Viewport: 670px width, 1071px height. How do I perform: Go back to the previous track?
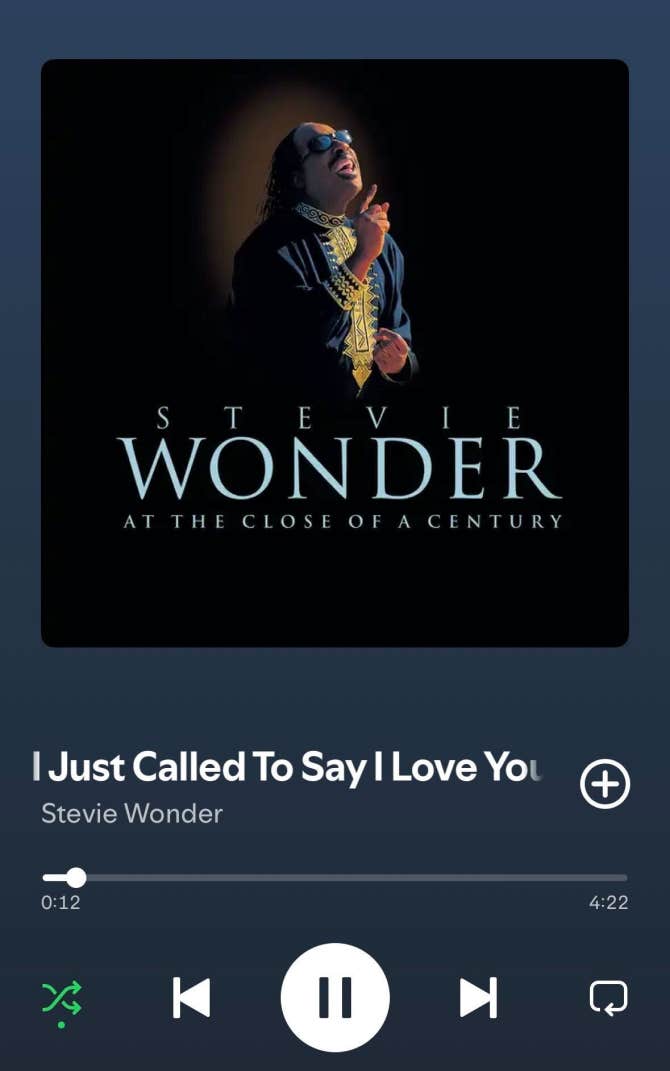click(x=192, y=997)
